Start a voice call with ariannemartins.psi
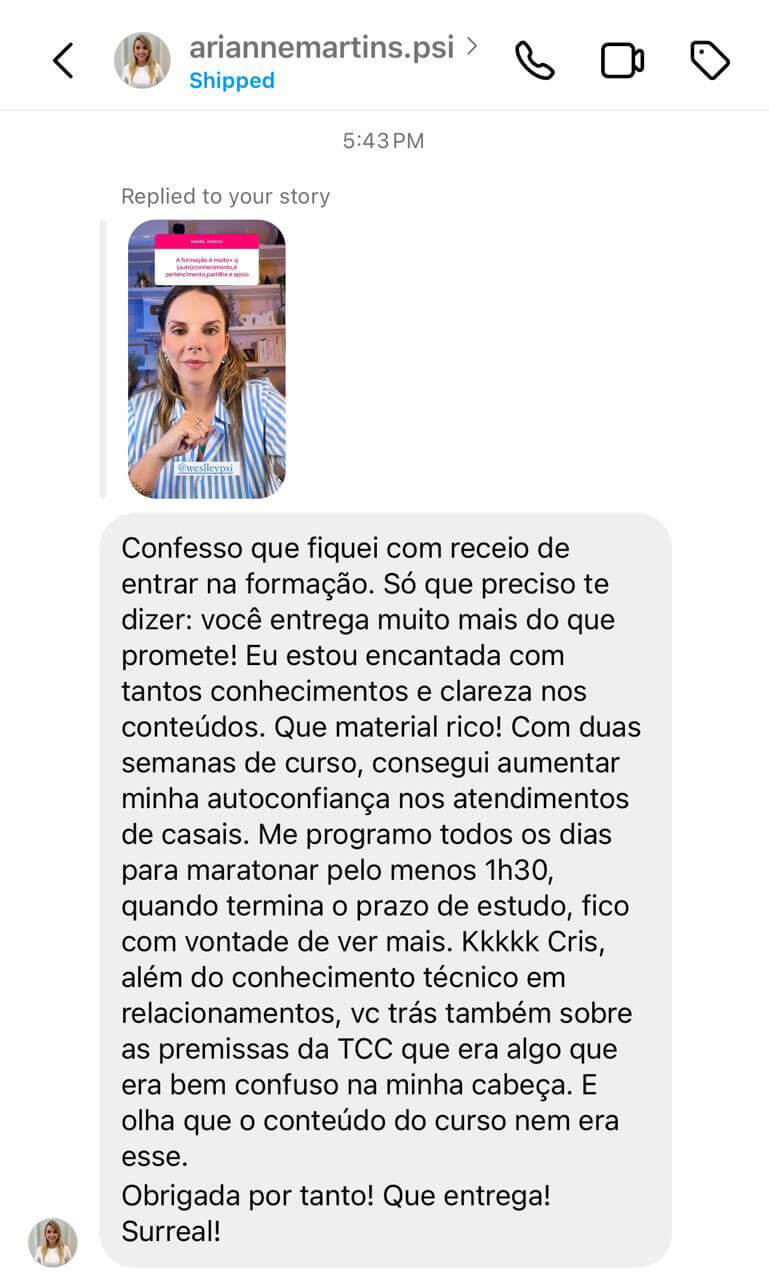The height and width of the screenshot is (1280, 769). 534,61
